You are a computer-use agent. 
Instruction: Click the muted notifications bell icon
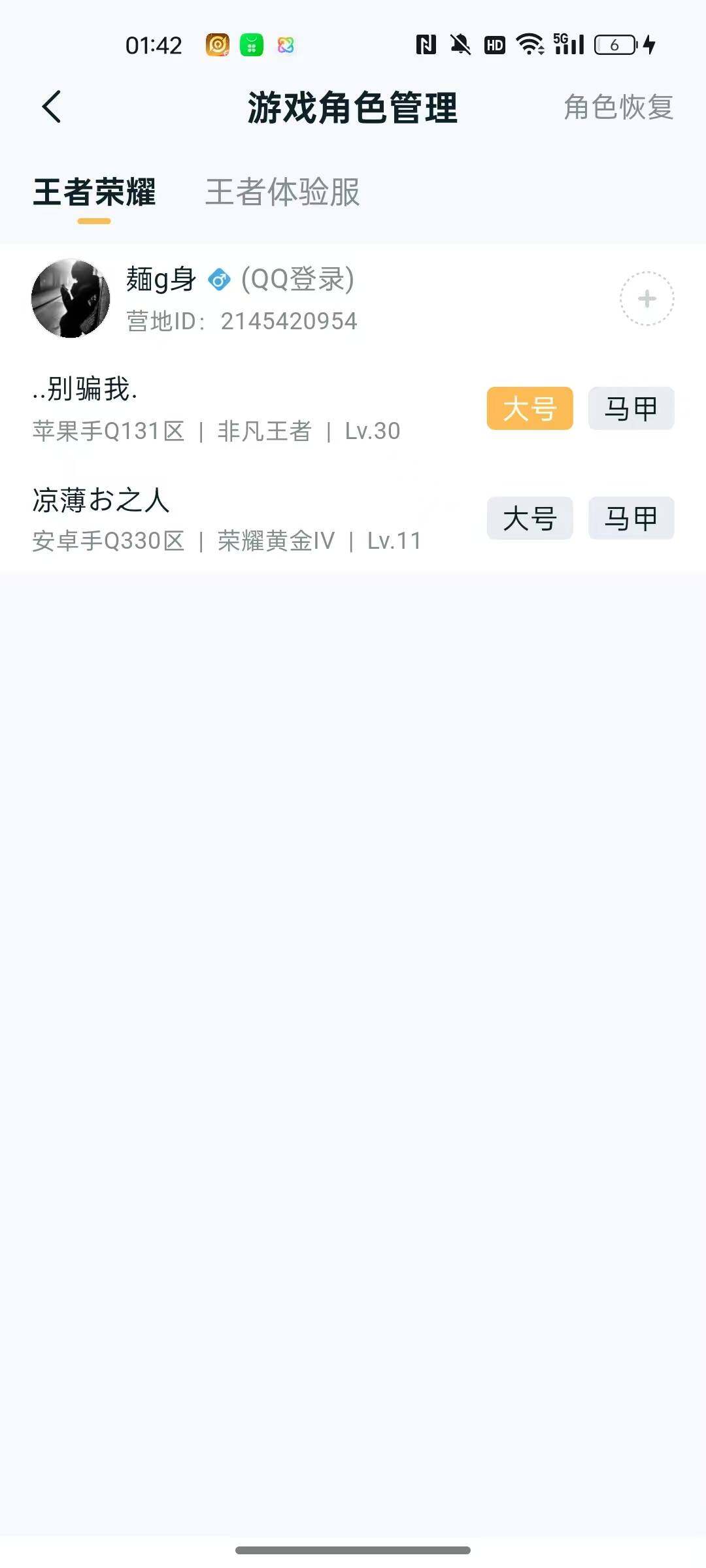460,44
